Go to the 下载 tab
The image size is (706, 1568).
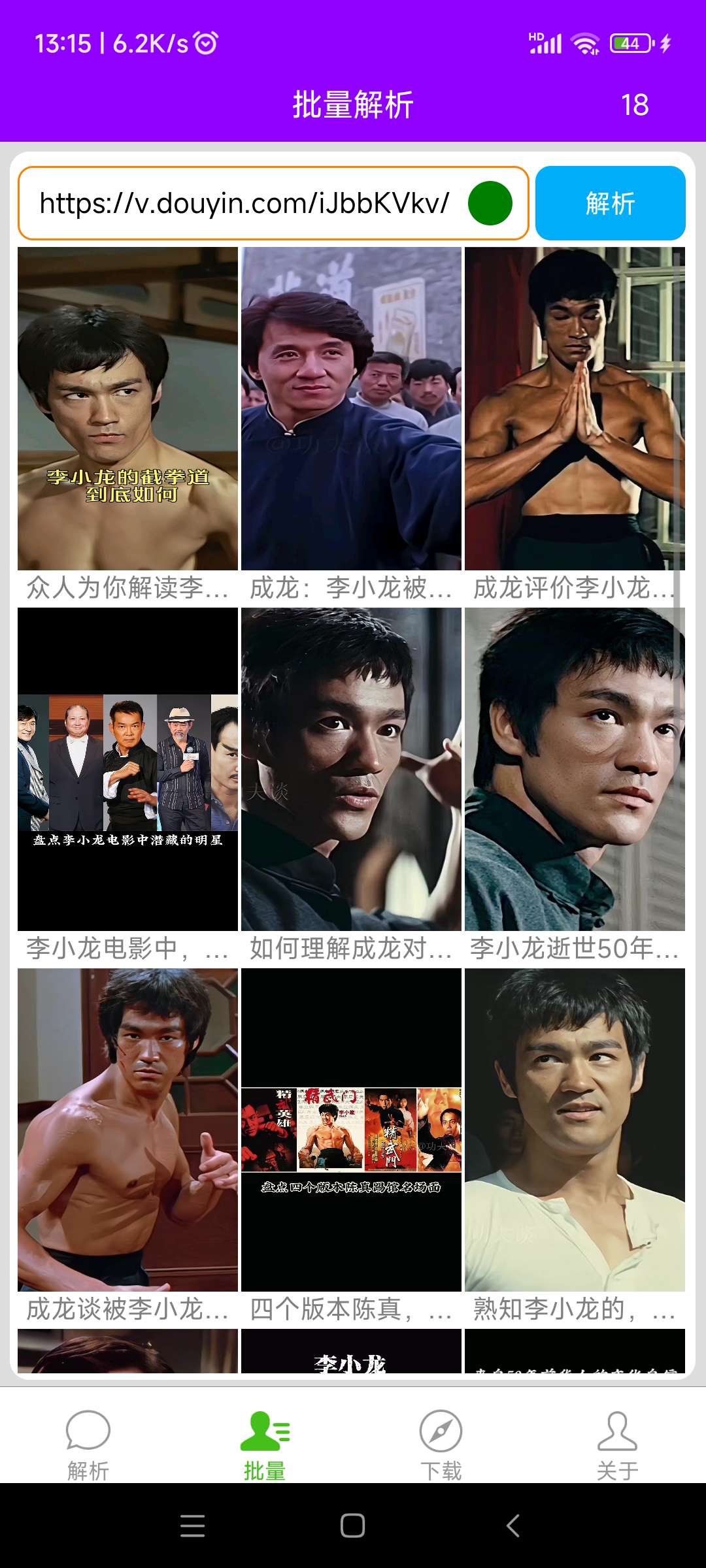point(441,1445)
